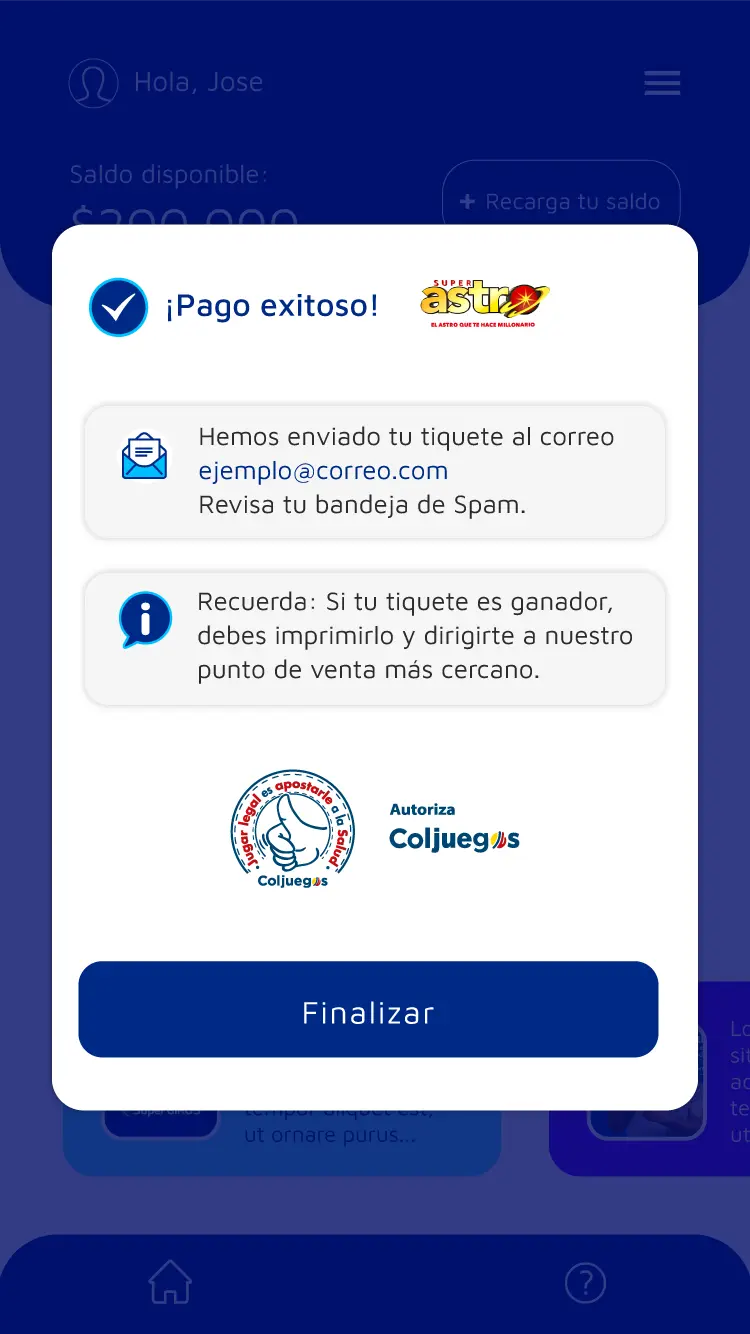Open the help question-mark tab
750x1334 pixels.
(585, 1283)
